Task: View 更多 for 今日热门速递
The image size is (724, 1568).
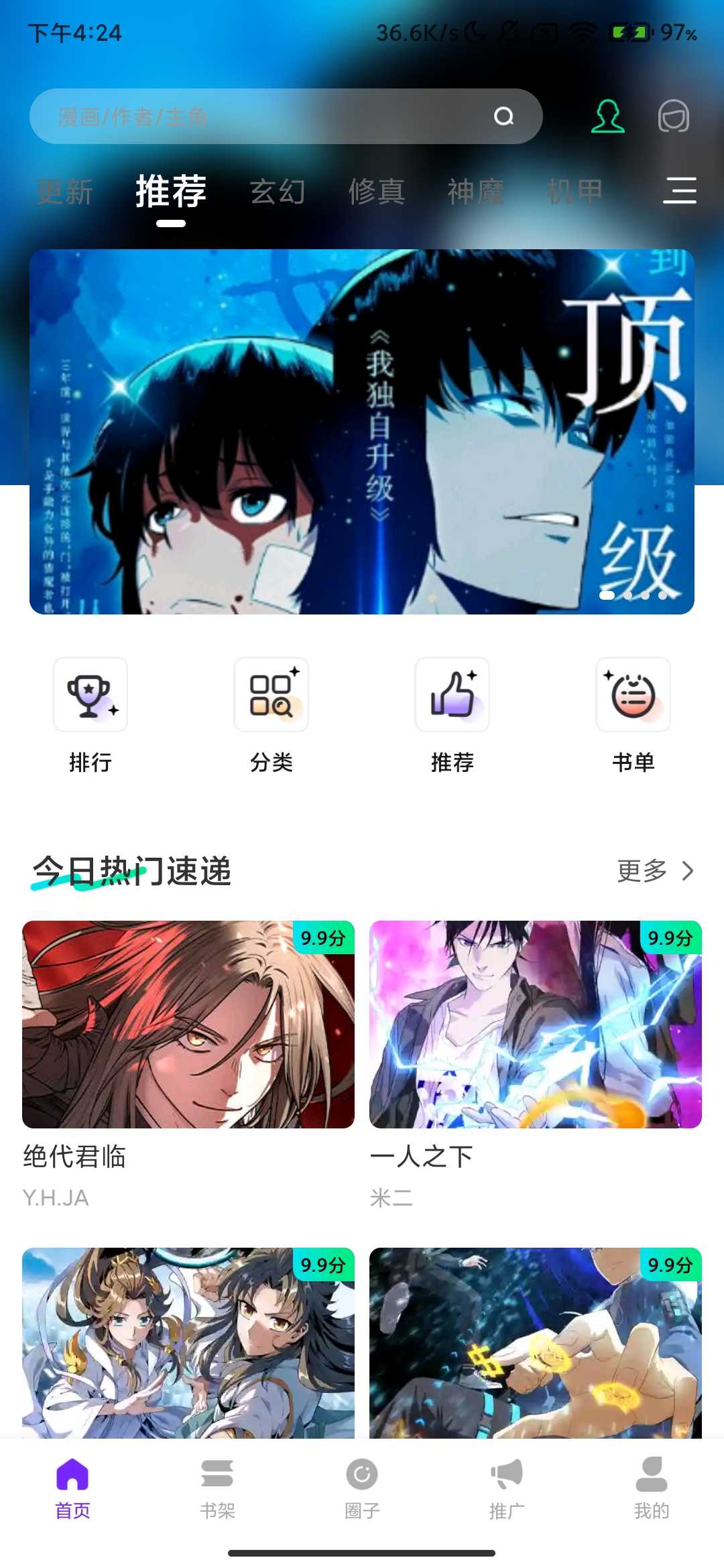Action: (654, 871)
